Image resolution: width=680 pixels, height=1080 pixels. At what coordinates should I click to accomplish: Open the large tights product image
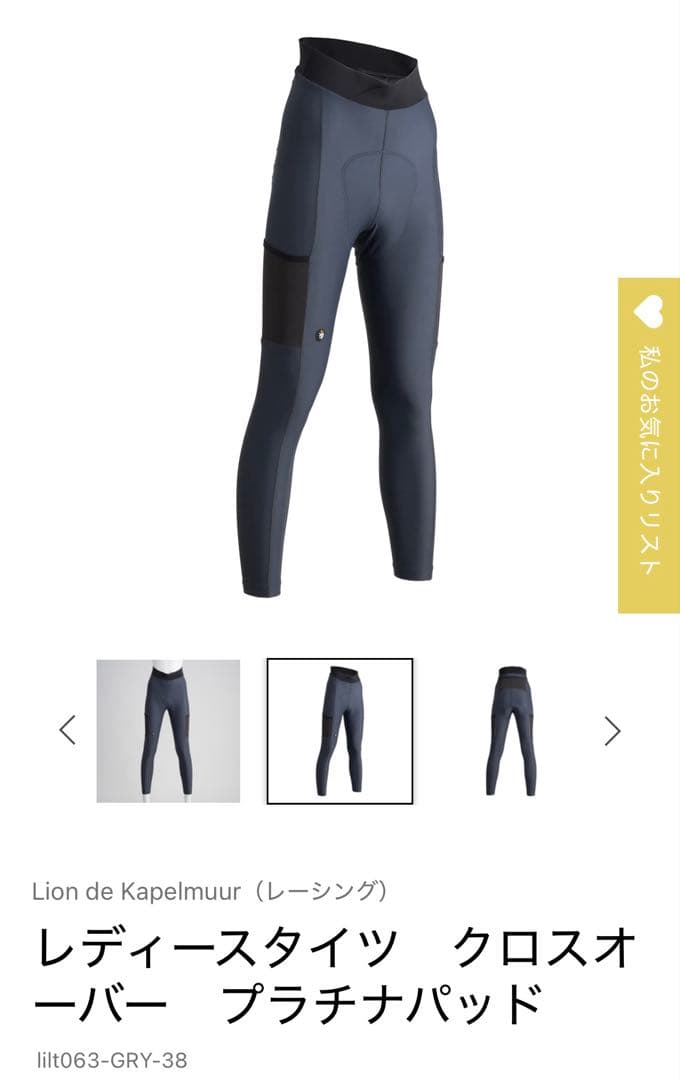340,320
